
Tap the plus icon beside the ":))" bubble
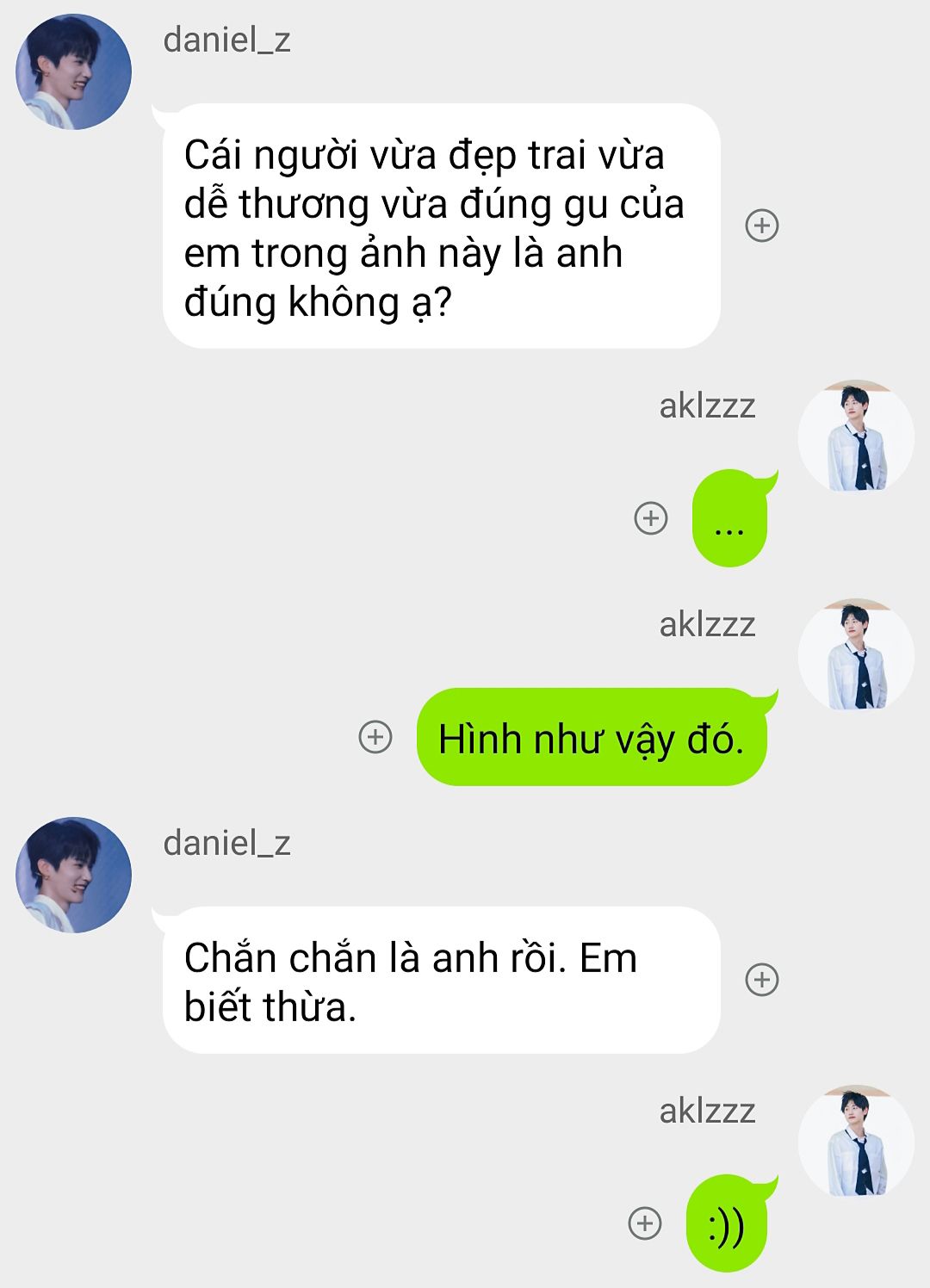click(645, 1223)
